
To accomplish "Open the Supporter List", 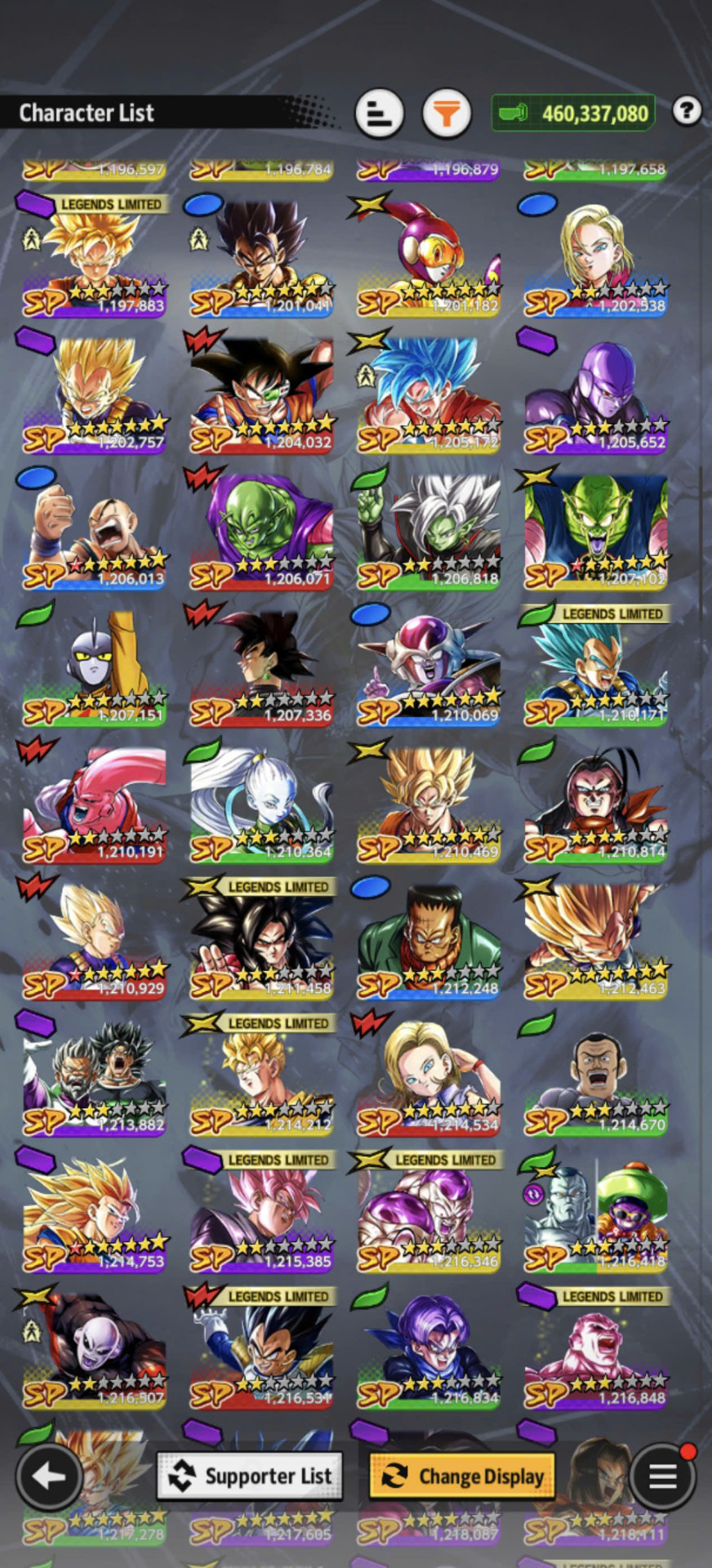I will point(249,1476).
